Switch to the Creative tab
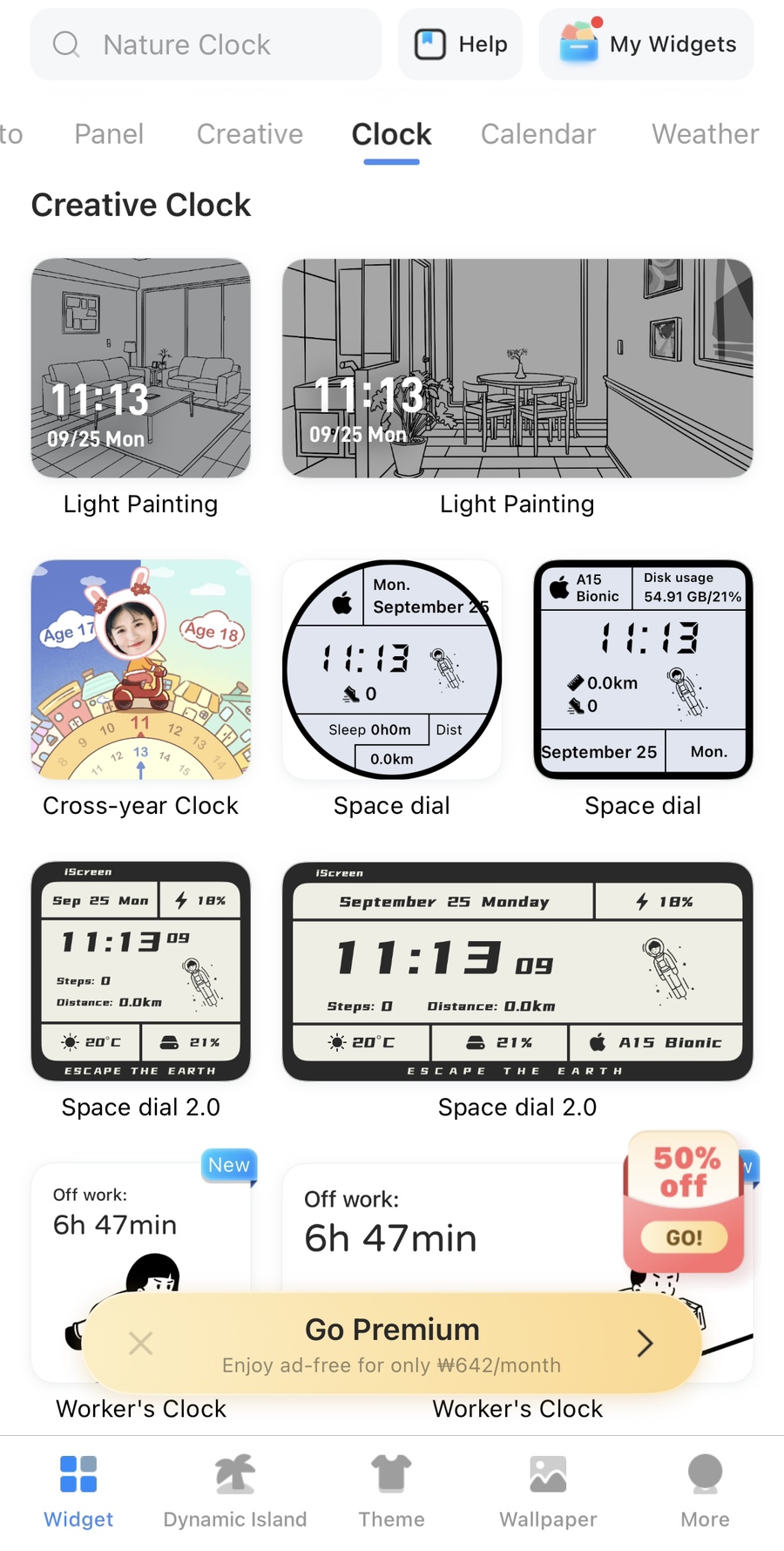The image size is (784, 1551). (x=250, y=134)
